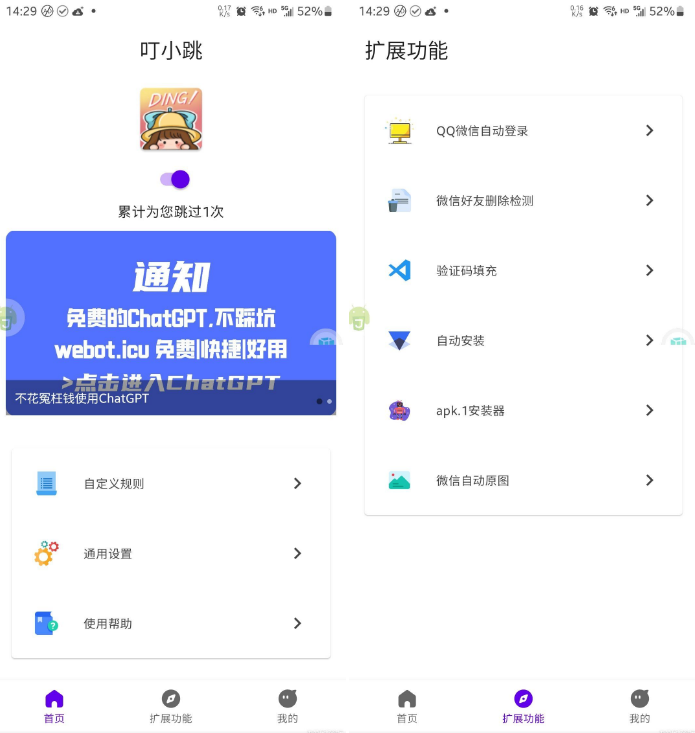Open 微信好友删除检测

tap(522, 201)
